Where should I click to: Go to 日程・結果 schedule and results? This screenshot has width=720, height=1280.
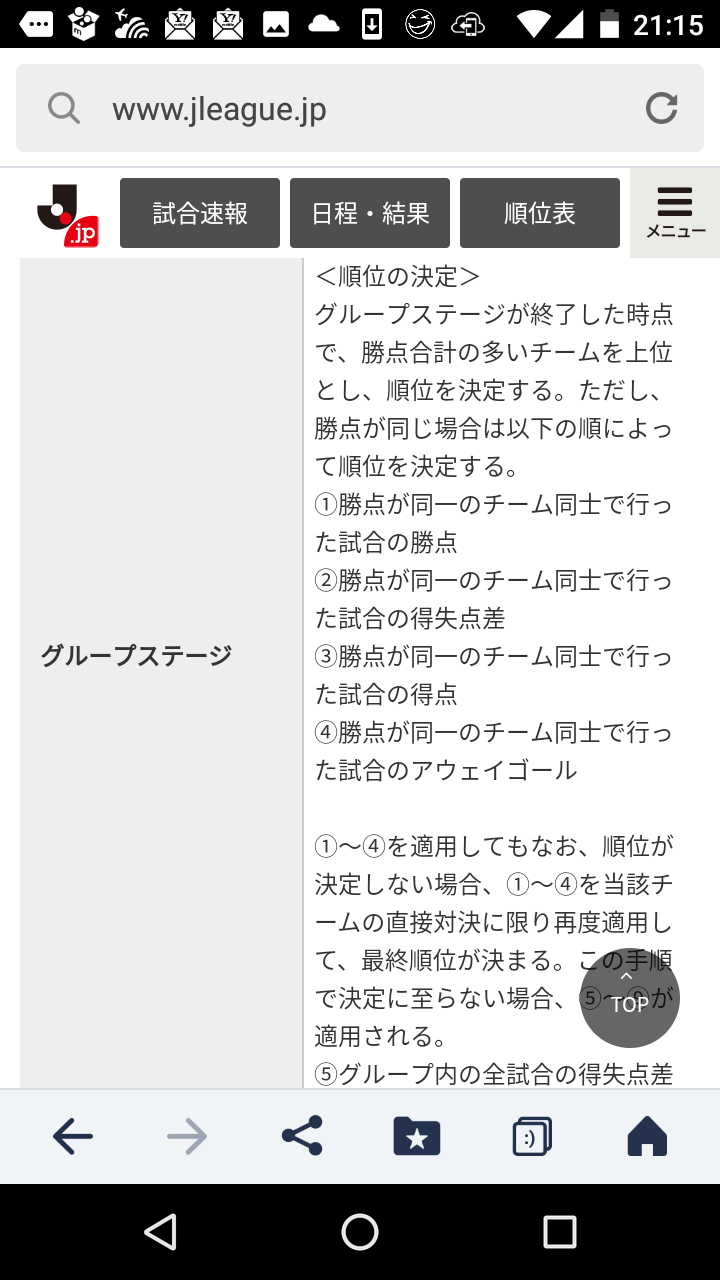pos(370,213)
